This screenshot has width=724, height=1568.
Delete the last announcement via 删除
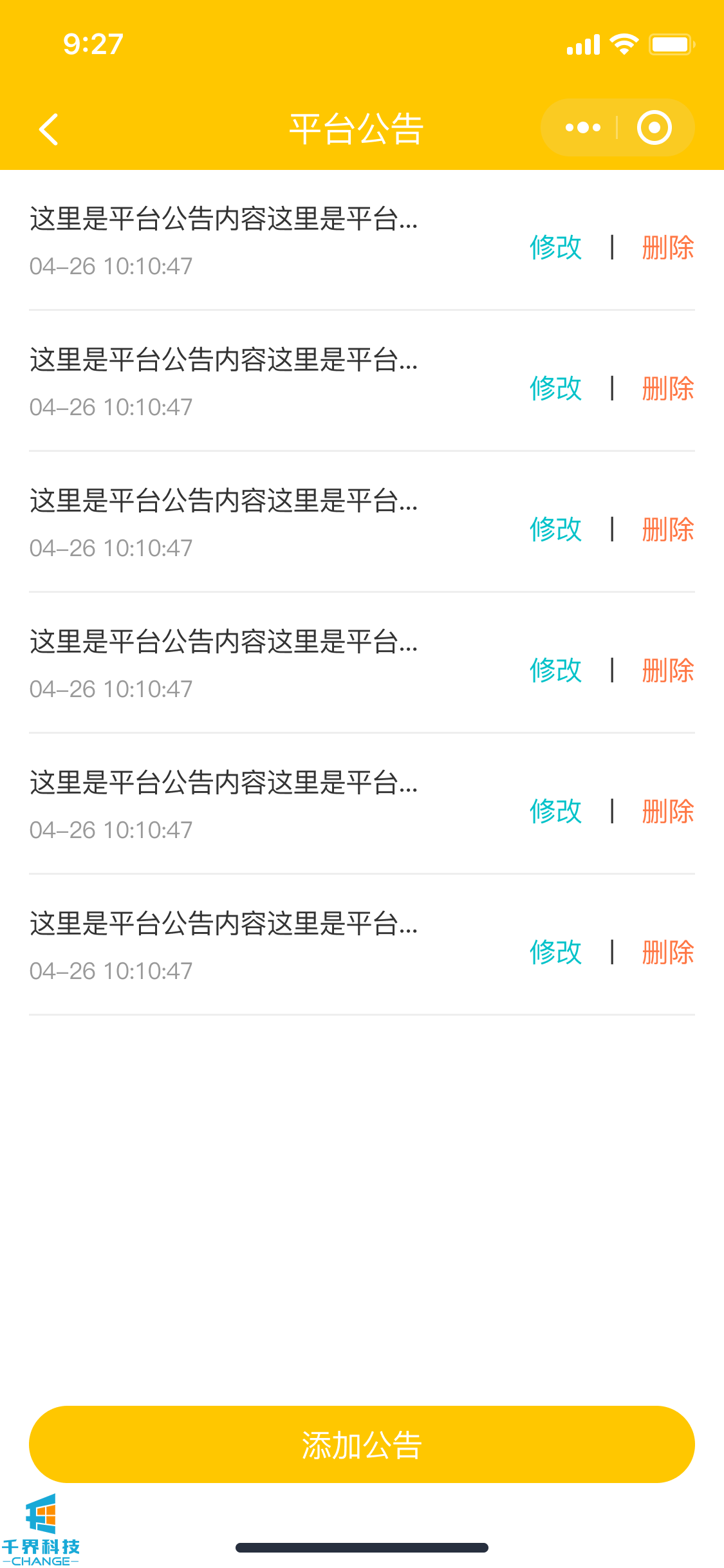667,953
